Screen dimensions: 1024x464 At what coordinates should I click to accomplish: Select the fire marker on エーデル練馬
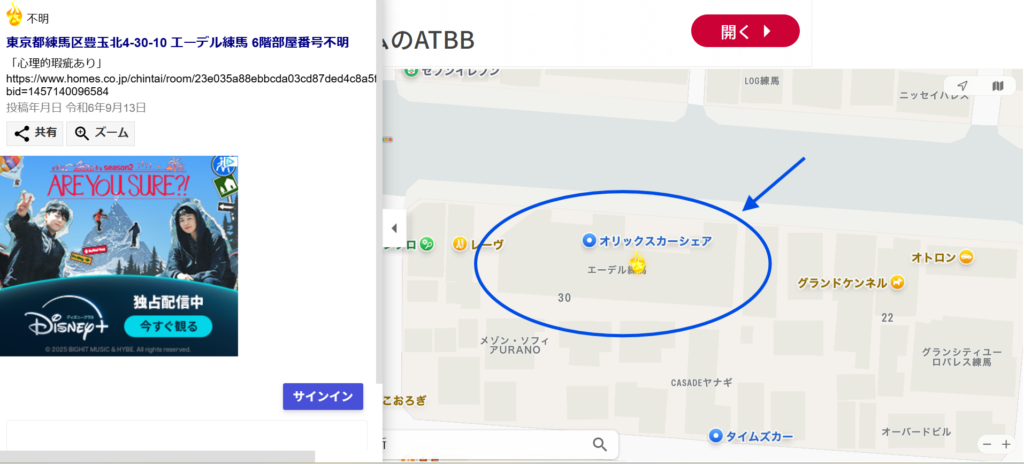click(637, 265)
